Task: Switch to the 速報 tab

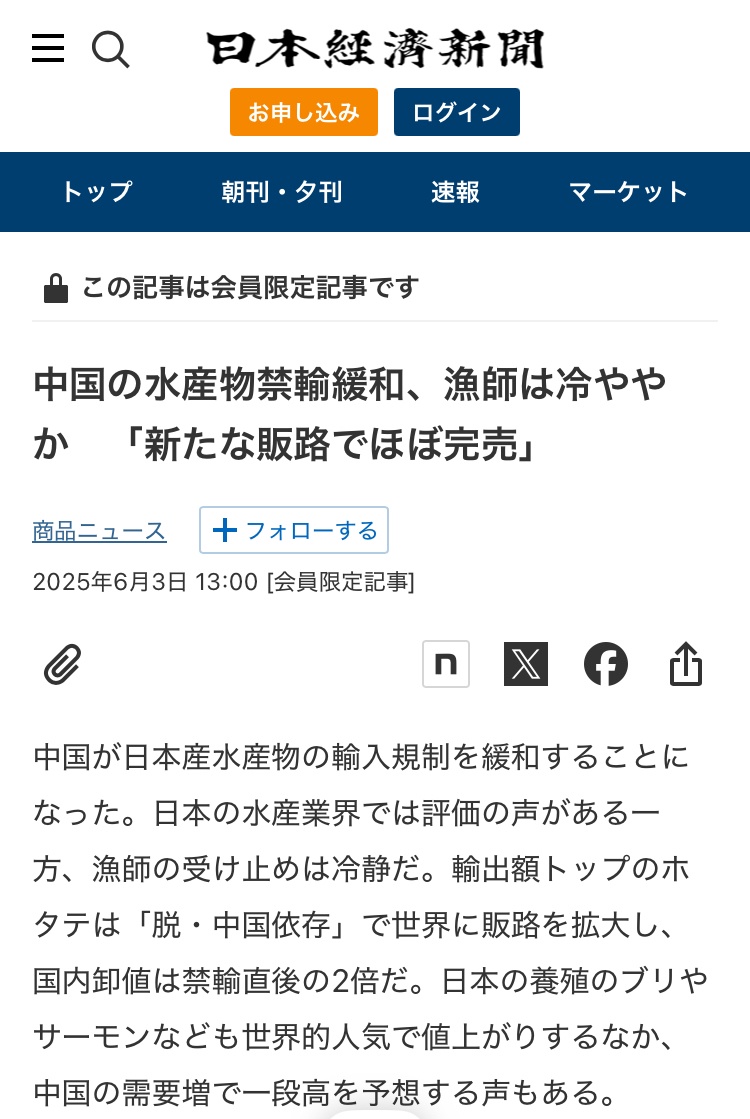Action: click(456, 192)
